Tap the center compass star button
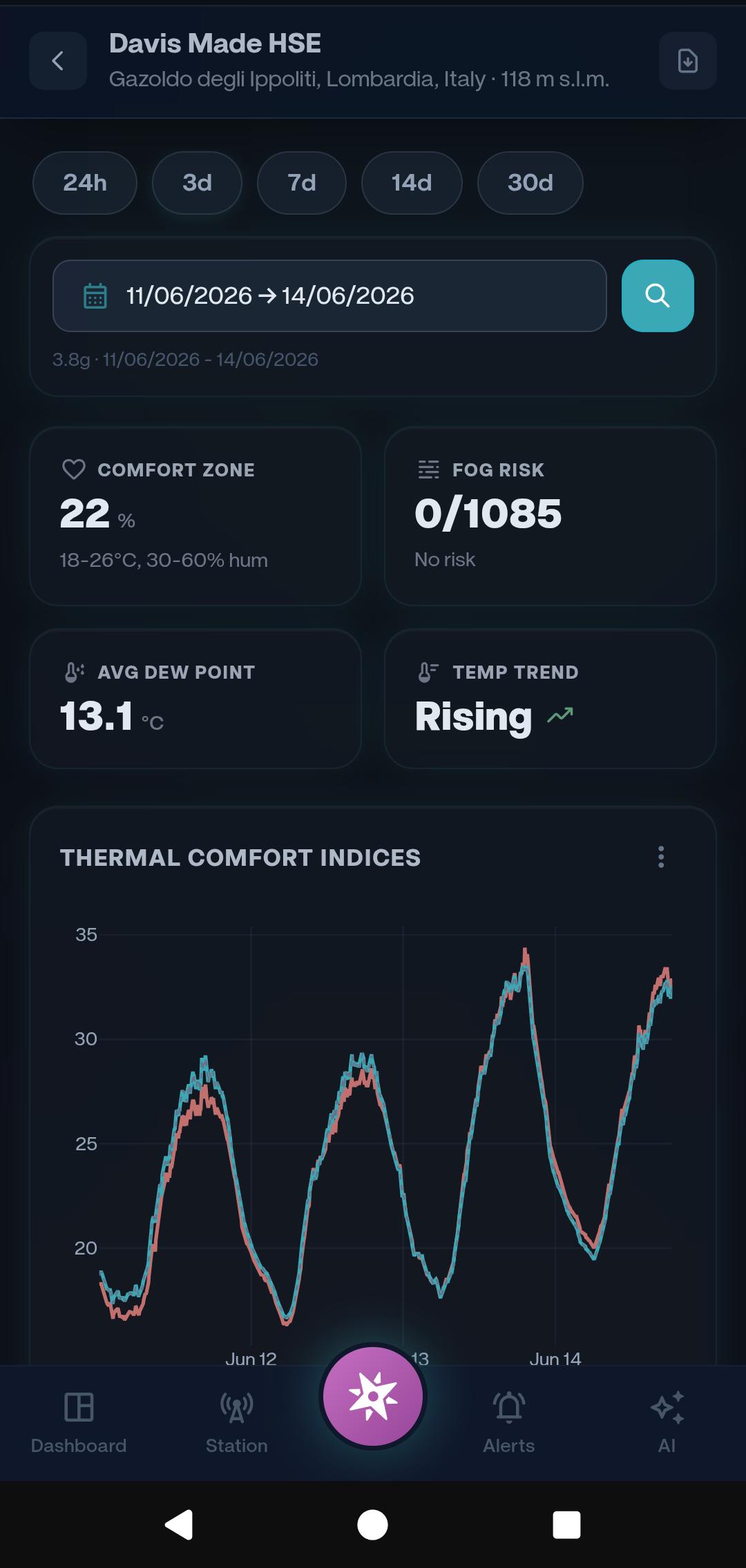The height and width of the screenshot is (1568, 746). (373, 1396)
